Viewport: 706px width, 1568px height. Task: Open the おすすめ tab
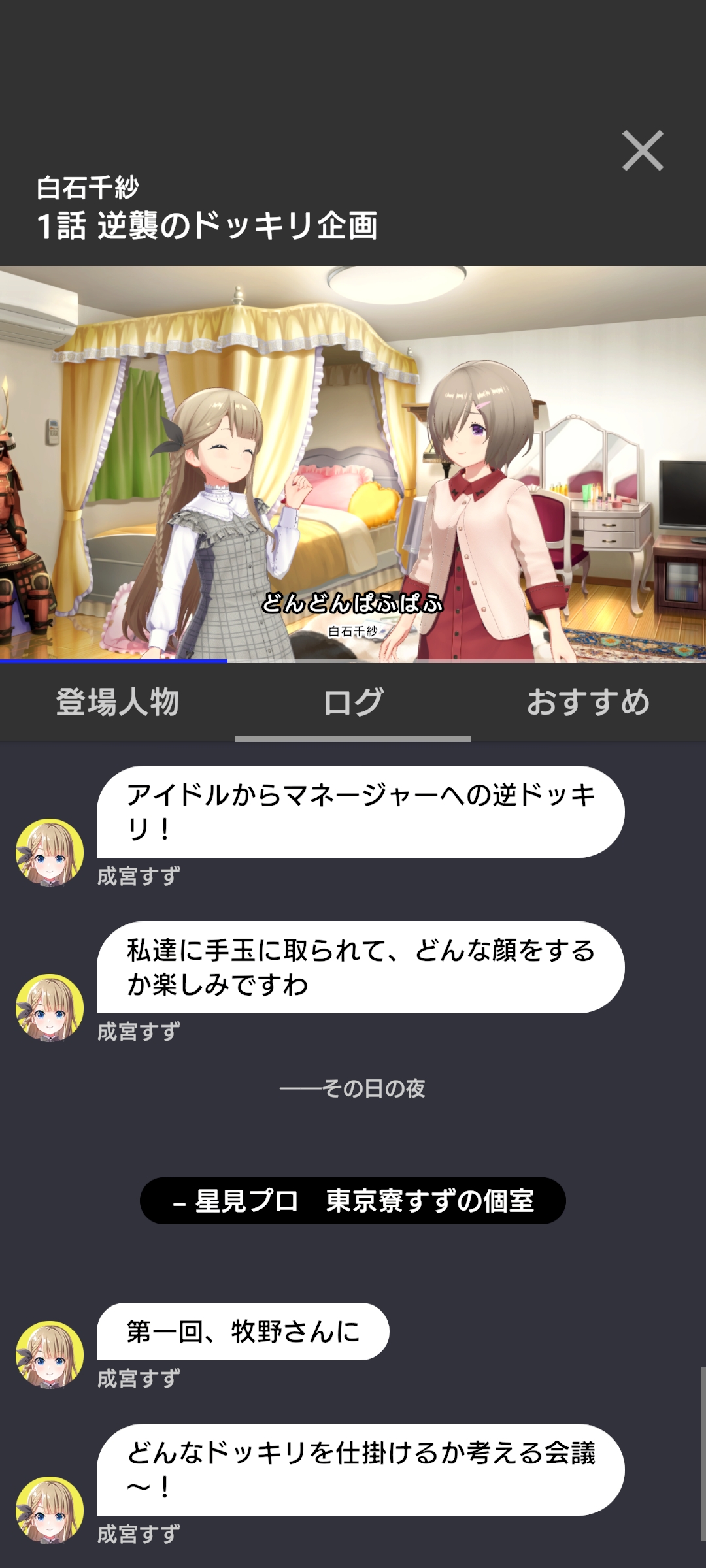coord(588,702)
